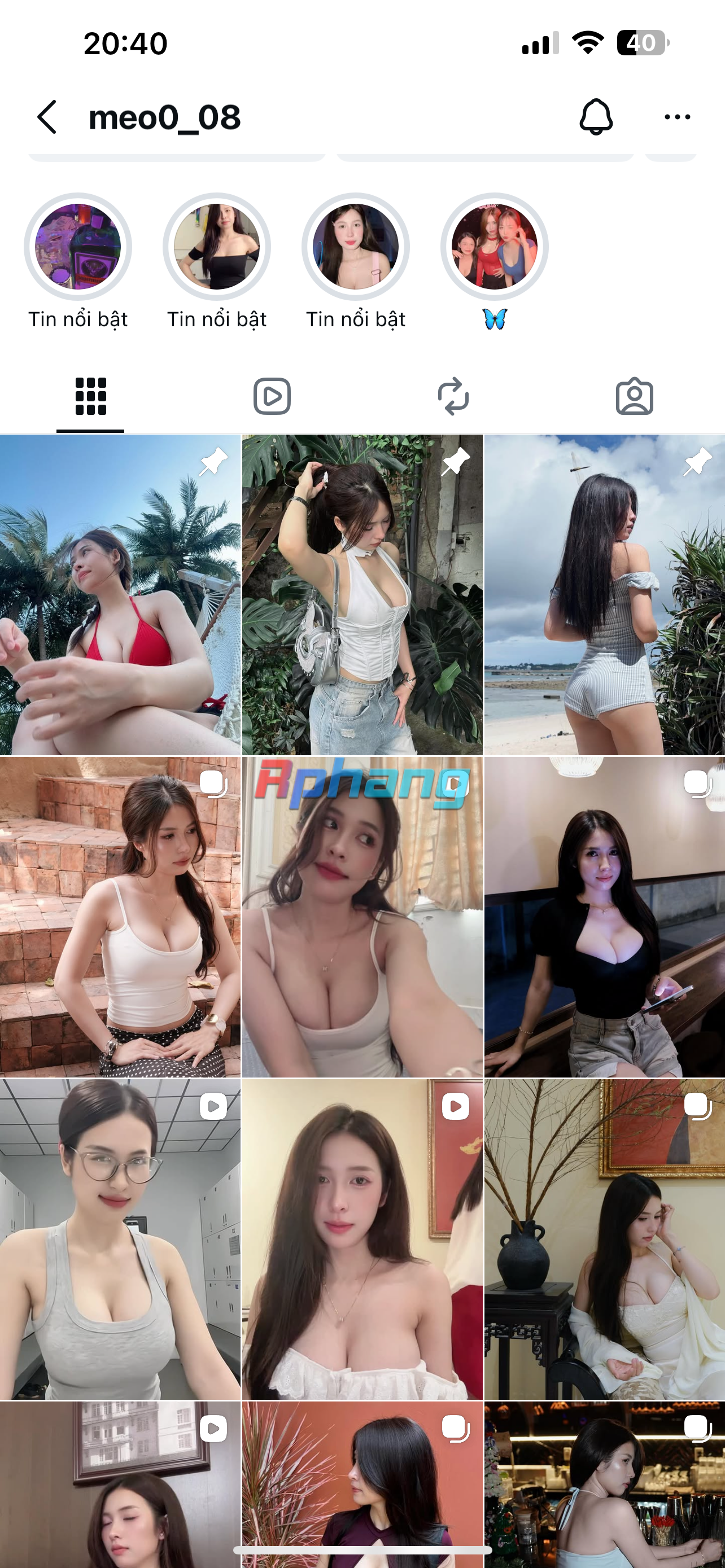Switch to the reposts tab

[453, 397]
